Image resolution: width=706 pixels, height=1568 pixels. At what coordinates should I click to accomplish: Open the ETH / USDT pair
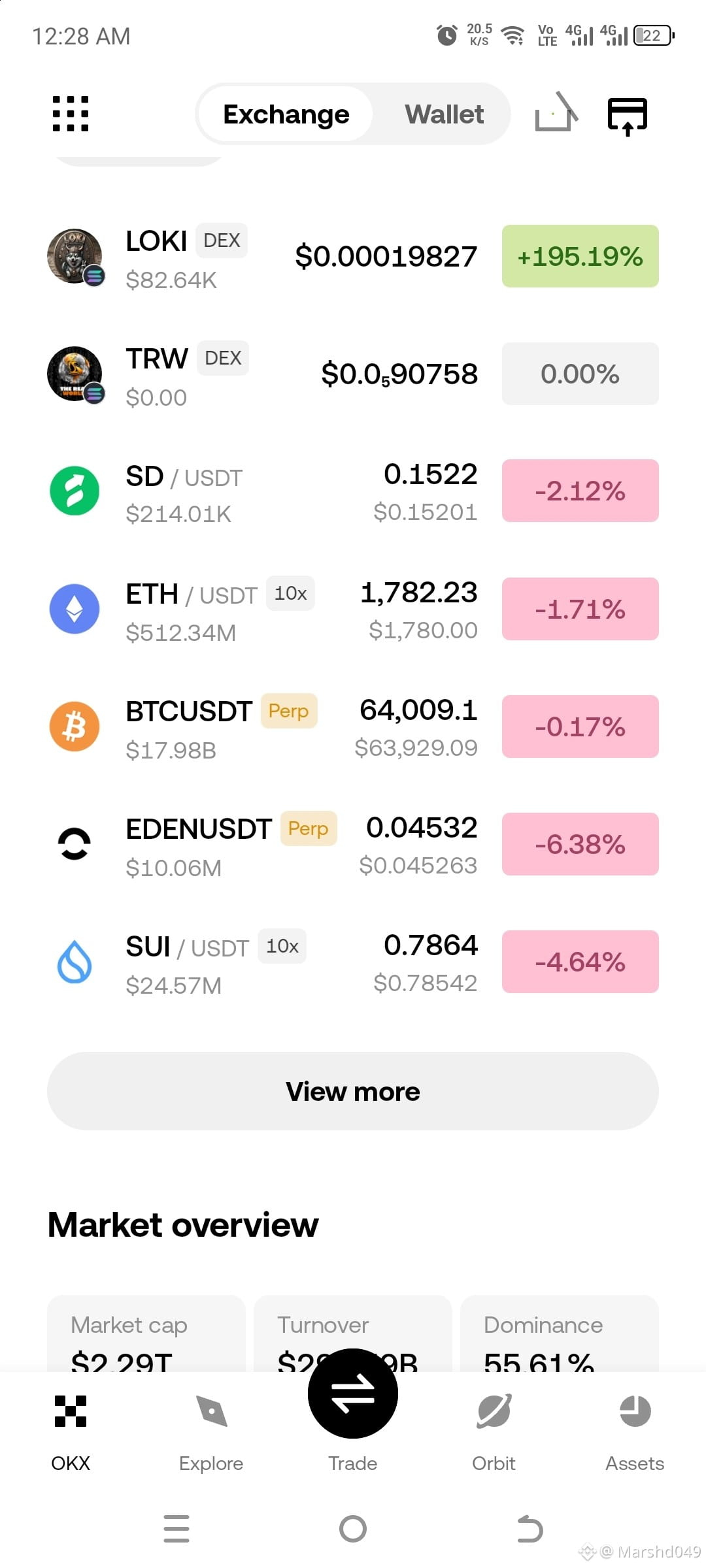point(353,609)
